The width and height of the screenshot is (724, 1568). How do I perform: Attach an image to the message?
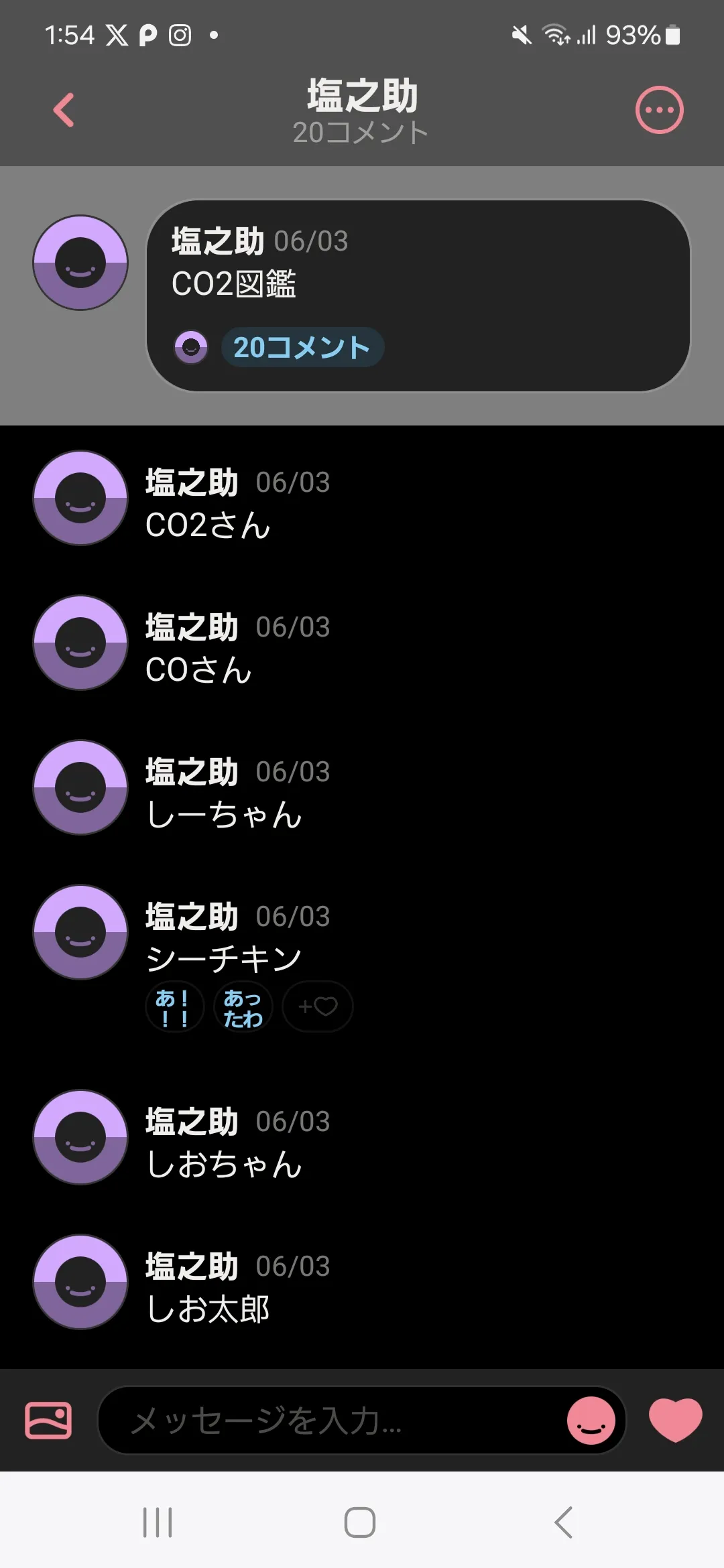click(48, 1420)
